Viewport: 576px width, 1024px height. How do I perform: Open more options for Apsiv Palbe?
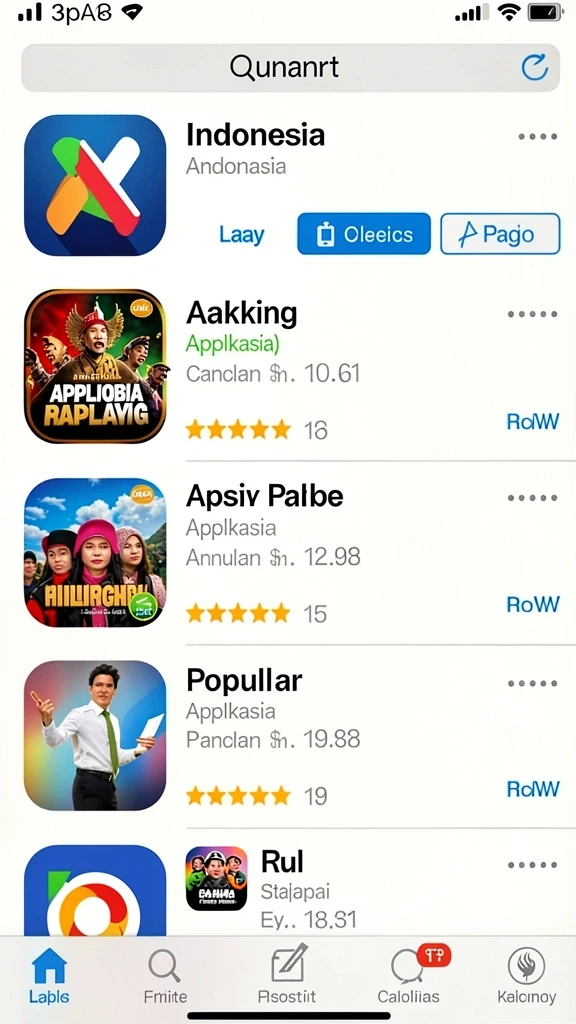pyautogui.click(x=533, y=498)
